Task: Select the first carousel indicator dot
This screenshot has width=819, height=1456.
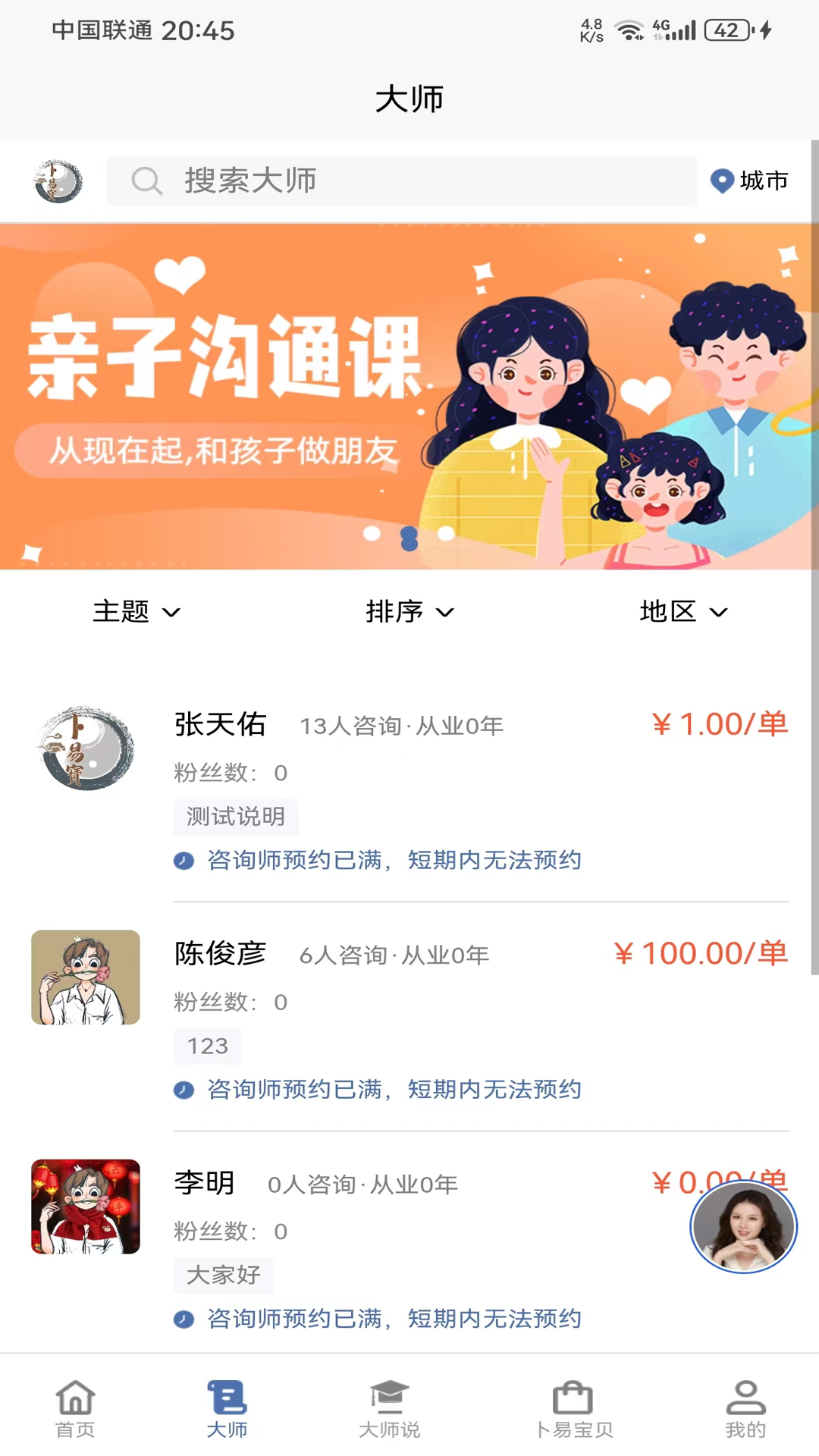Action: pyautogui.click(x=372, y=535)
